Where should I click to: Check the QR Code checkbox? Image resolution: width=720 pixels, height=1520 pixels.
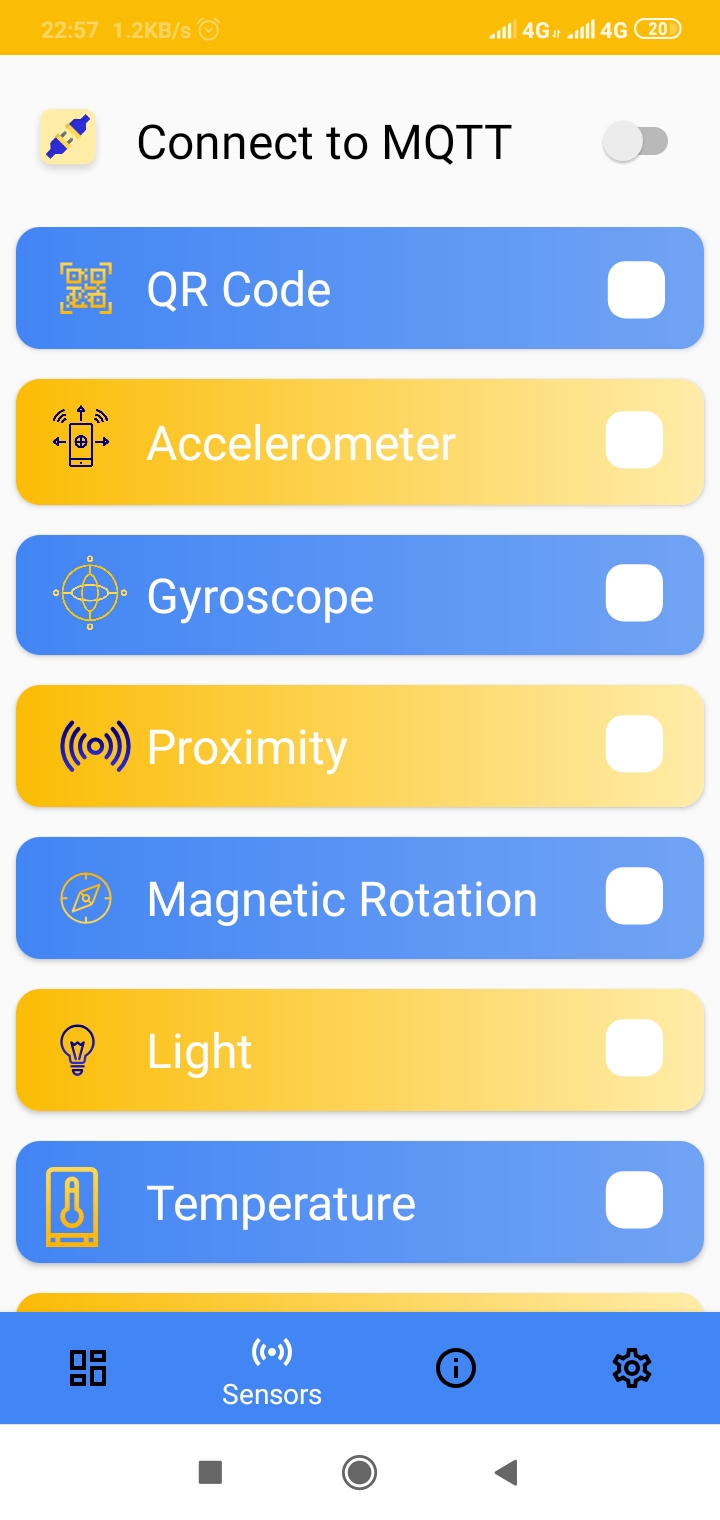(x=636, y=289)
